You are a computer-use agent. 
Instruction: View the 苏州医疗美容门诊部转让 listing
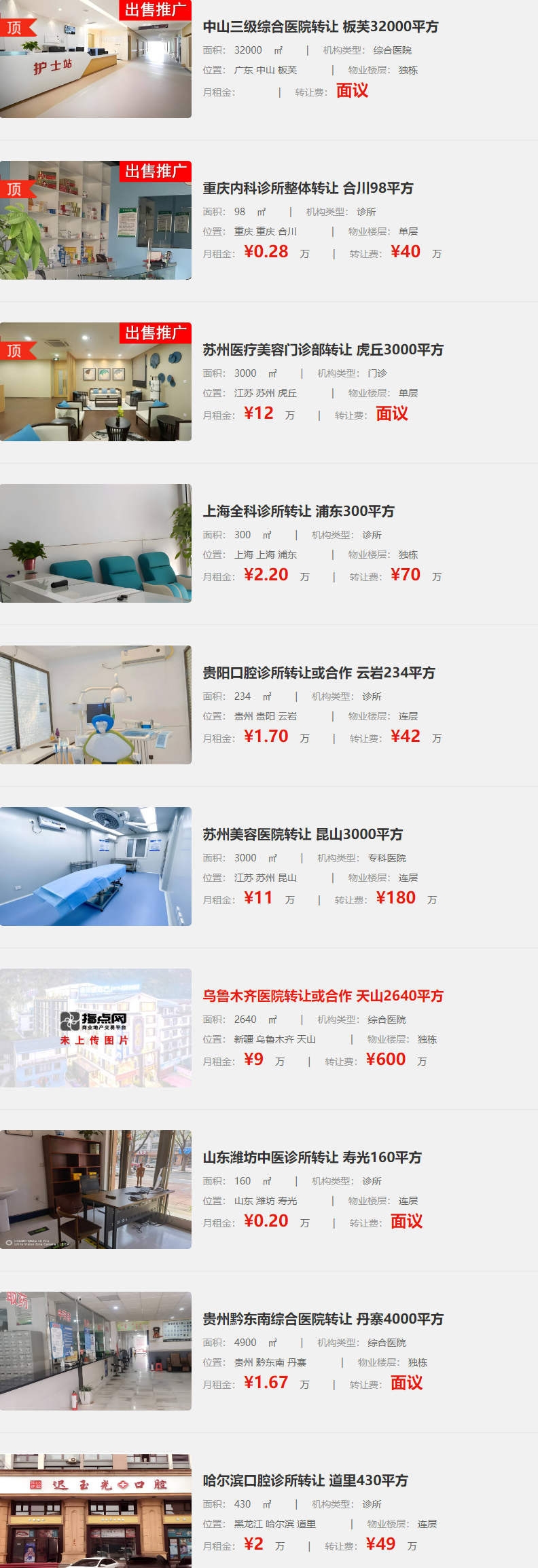(x=323, y=350)
